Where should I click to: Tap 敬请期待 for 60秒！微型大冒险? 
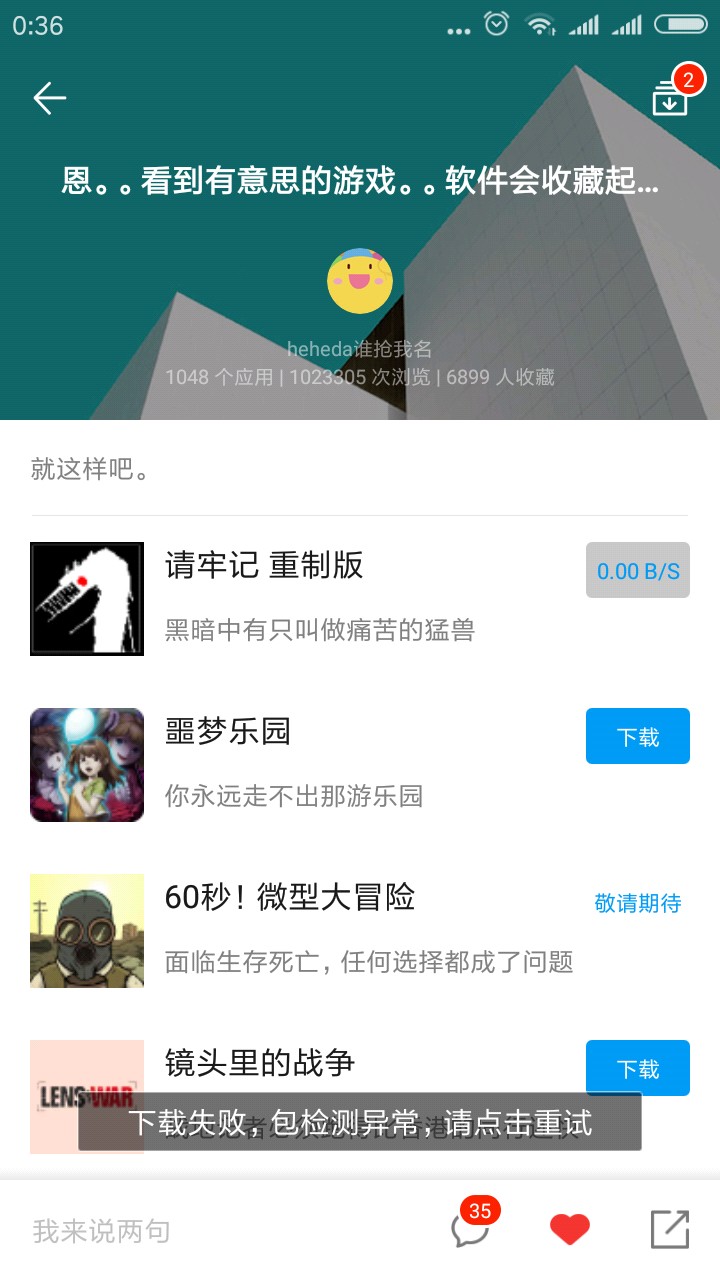638,903
